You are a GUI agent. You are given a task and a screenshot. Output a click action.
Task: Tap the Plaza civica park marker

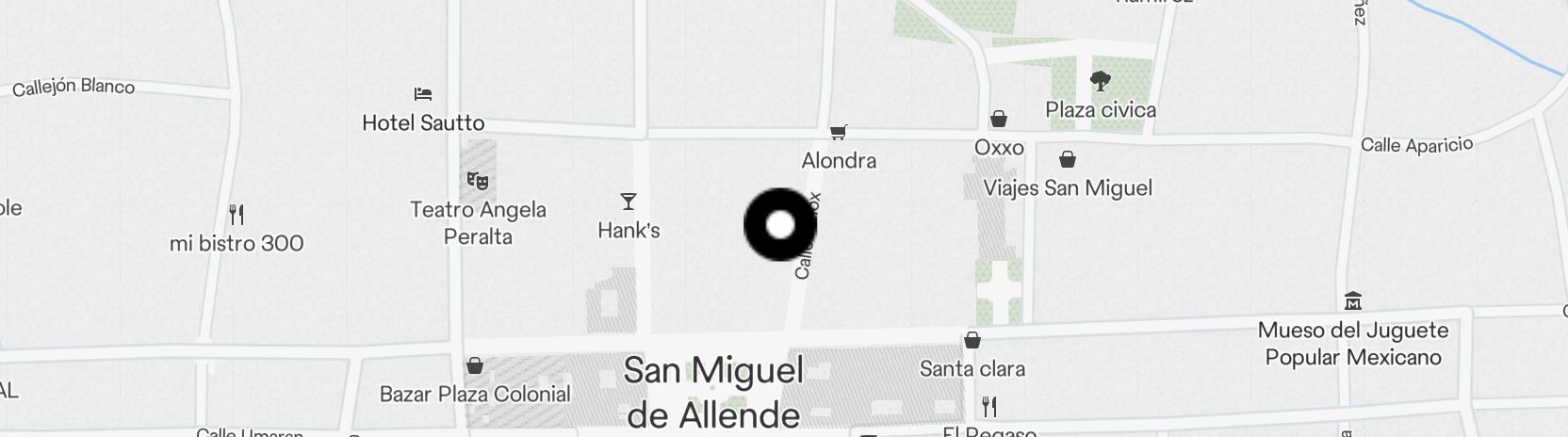(1100, 81)
